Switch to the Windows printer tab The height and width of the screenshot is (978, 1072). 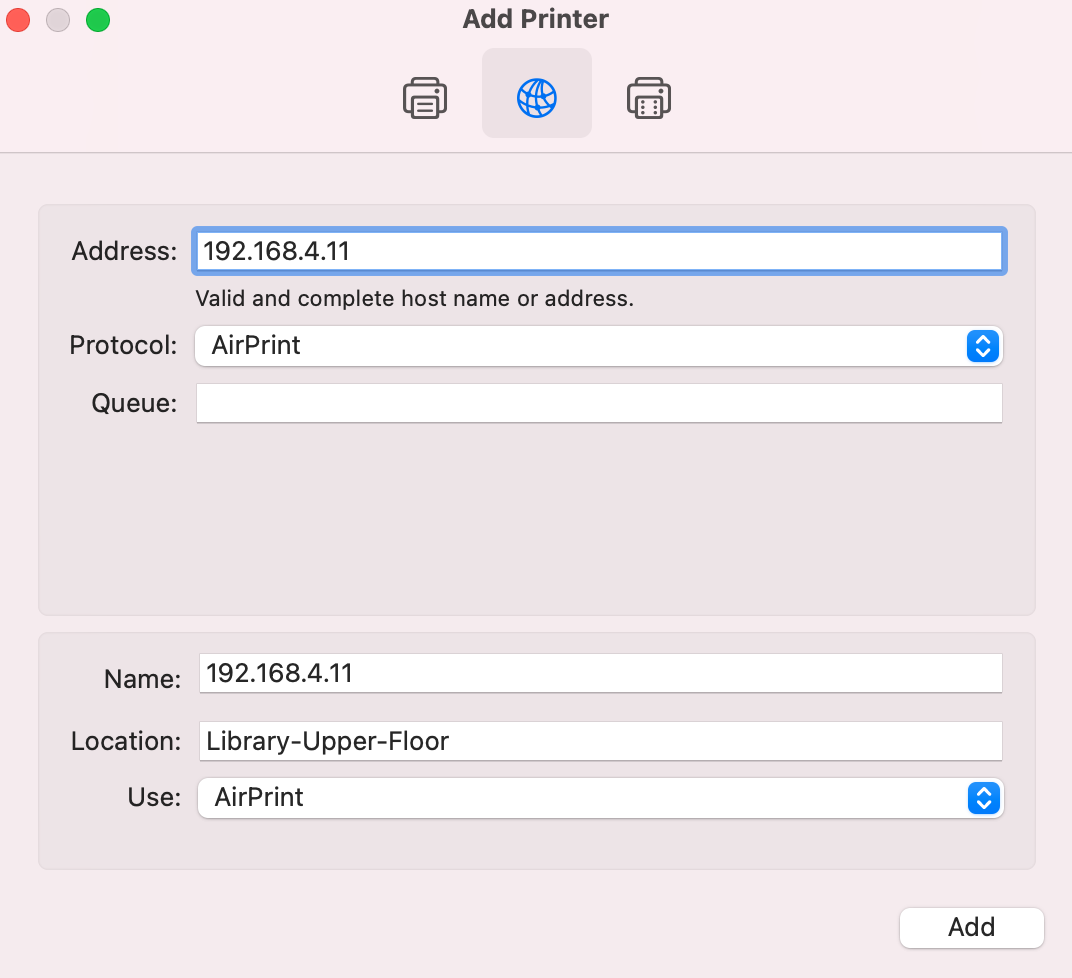649,98
